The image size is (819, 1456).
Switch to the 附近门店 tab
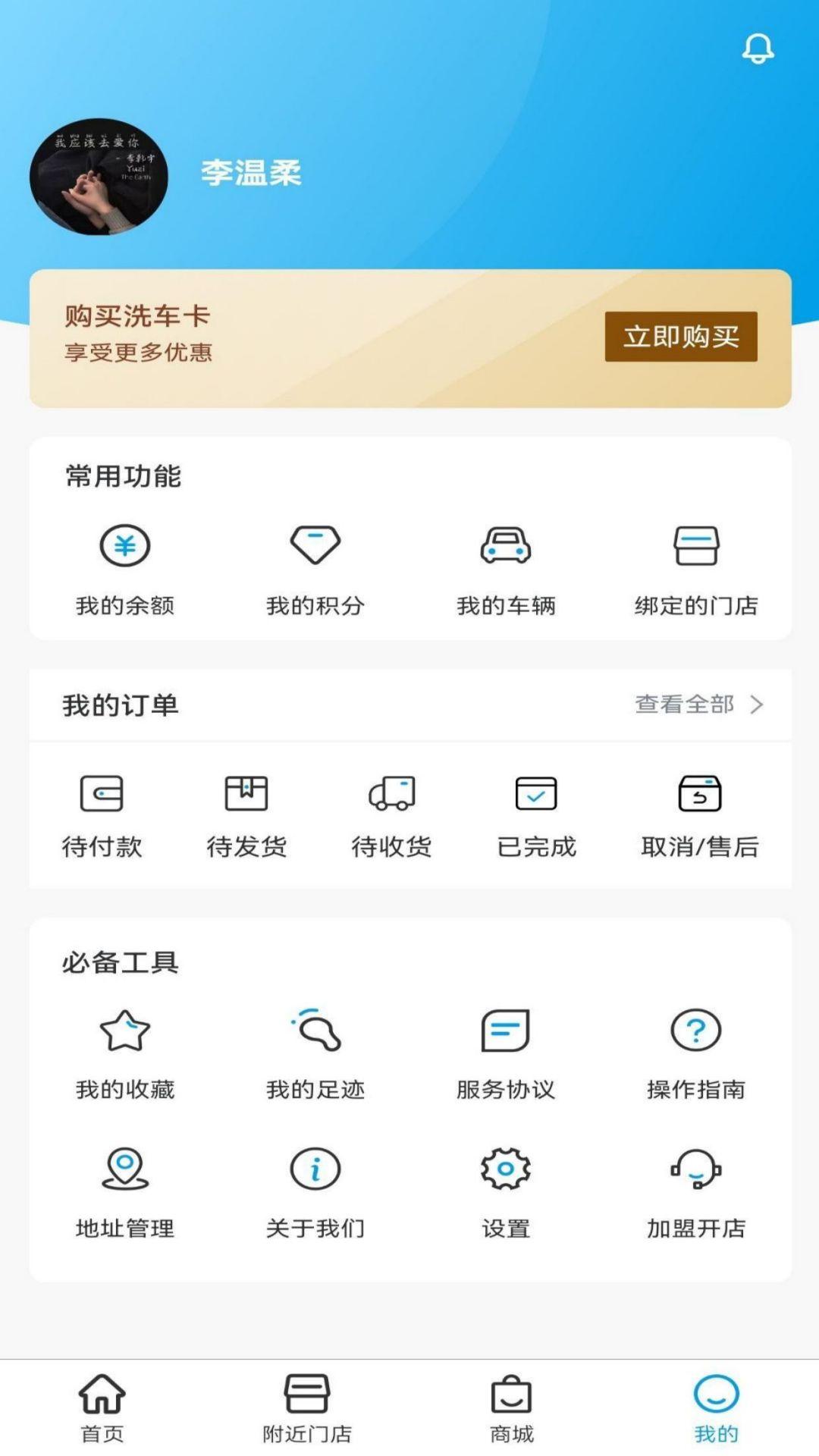pos(307,1407)
